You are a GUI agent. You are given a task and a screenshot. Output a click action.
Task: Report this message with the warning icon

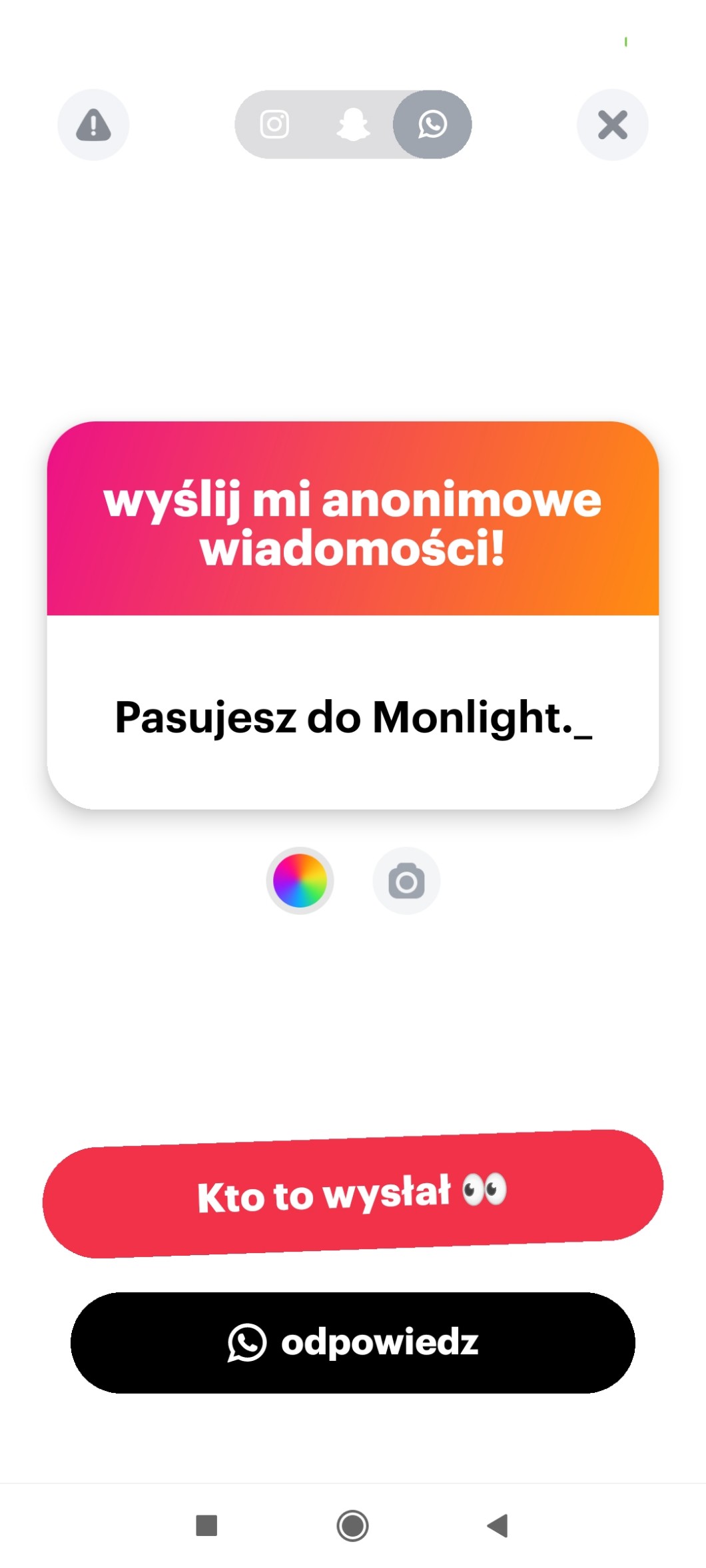pyautogui.click(x=93, y=125)
